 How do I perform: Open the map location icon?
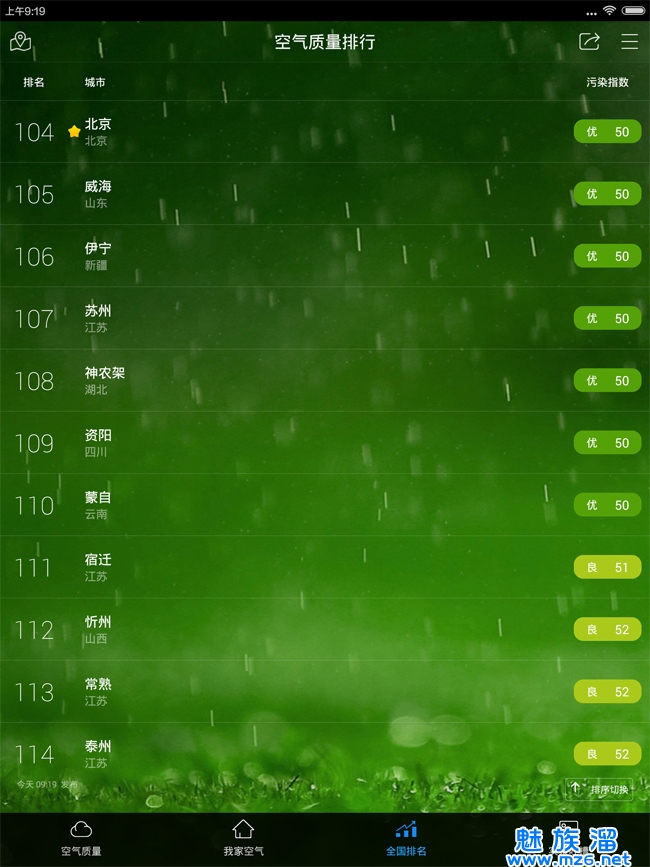tap(21, 41)
